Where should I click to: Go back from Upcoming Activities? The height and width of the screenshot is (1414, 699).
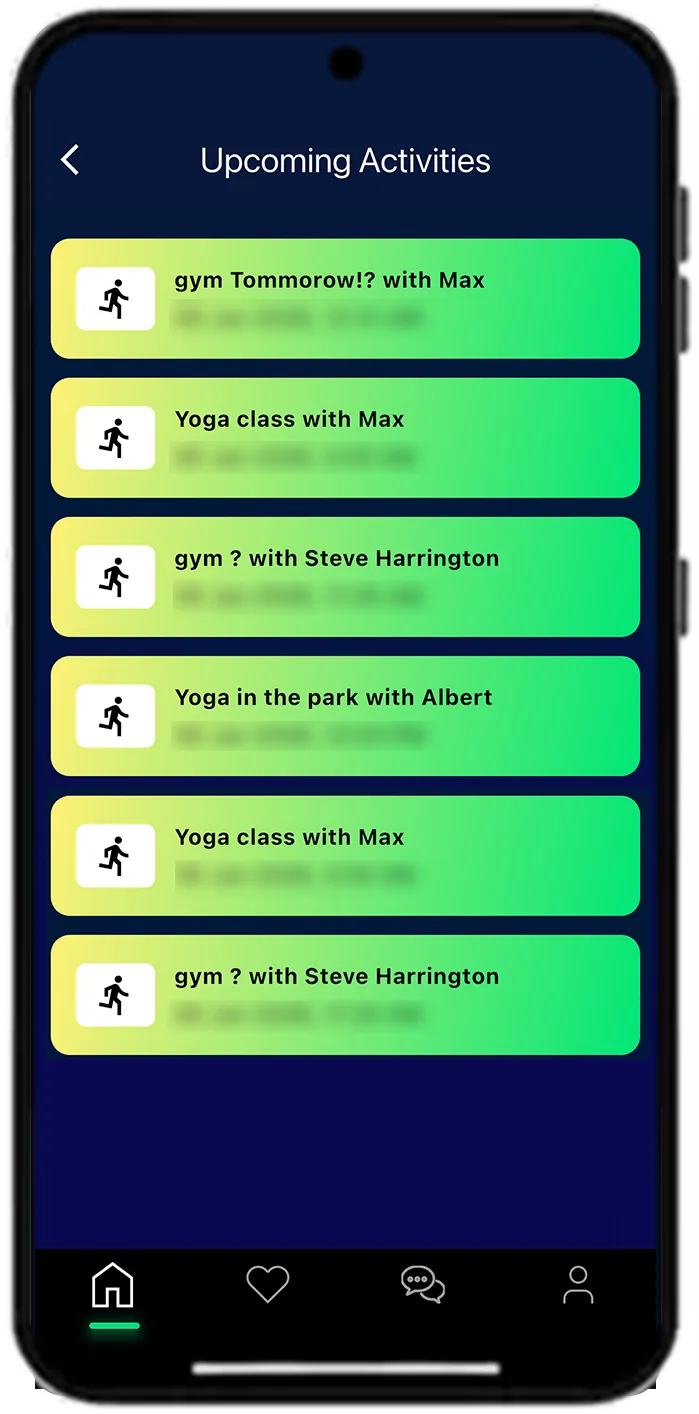click(70, 160)
